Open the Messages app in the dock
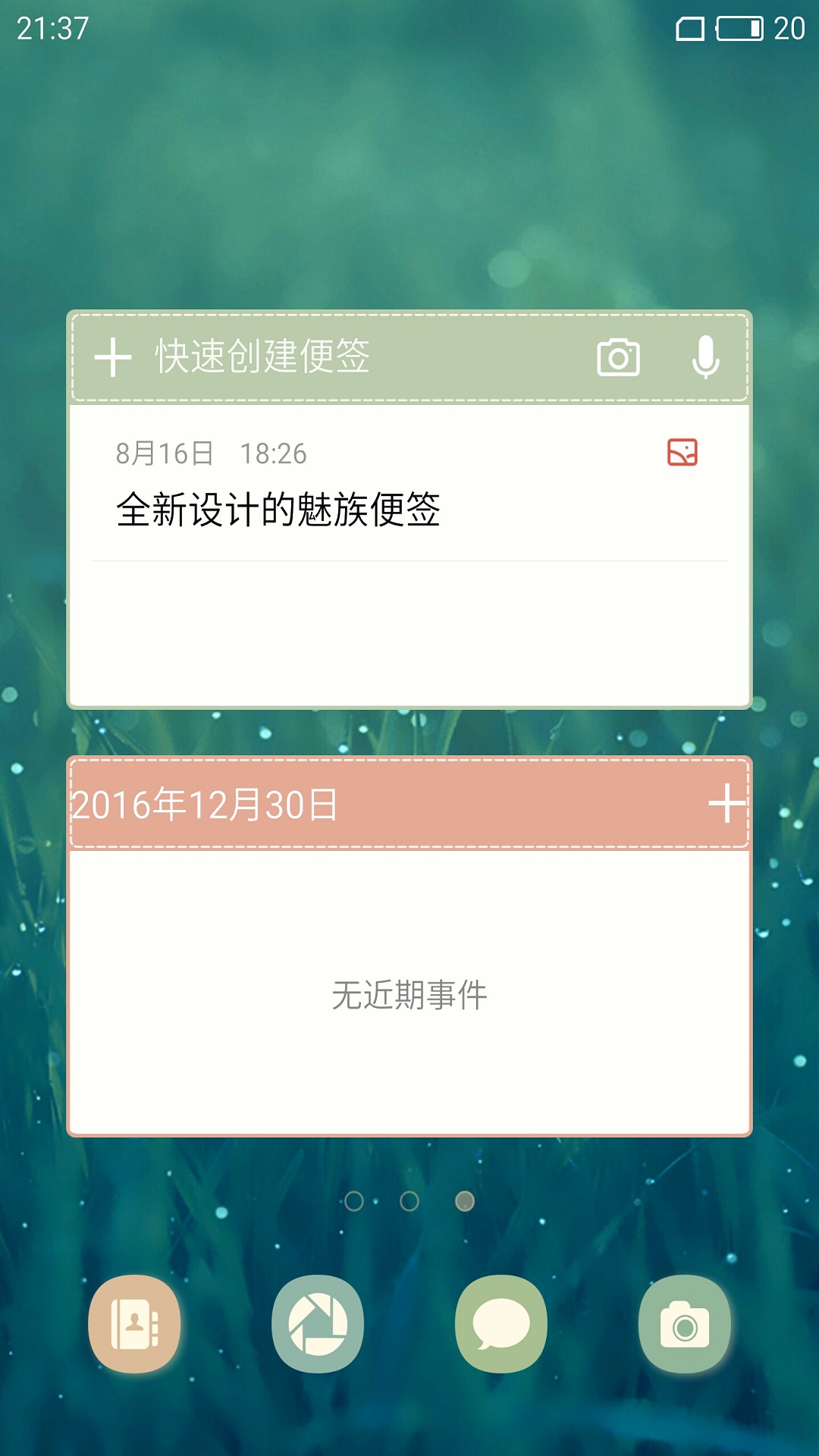Viewport: 819px width, 1456px height. tap(500, 1324)
